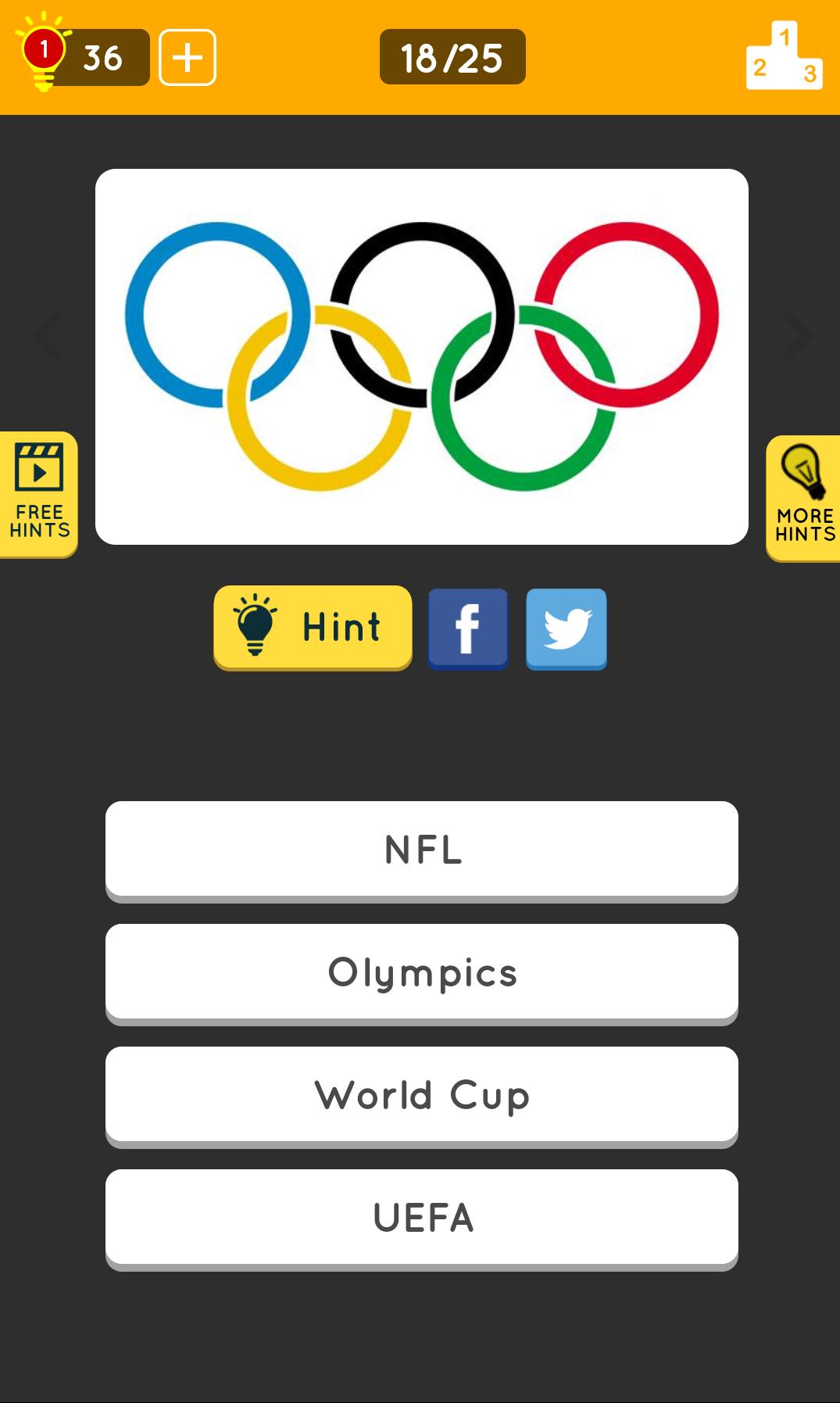
Task: Pick World Cup as the answer
Action: (x=422, y=1096)
